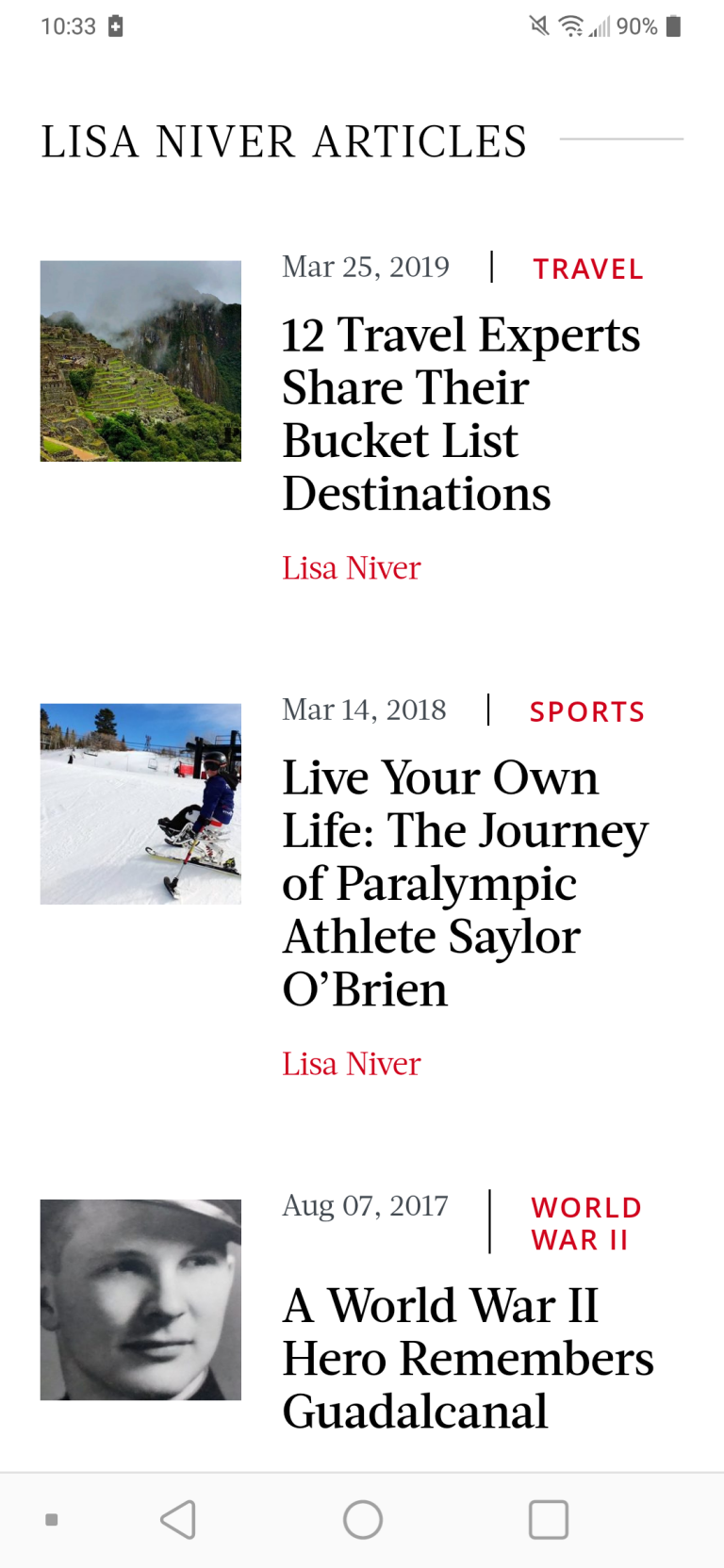Open the Saylor O'Brien Paralympic article
This screenshot has width=724, height=1568.
point(465,883)
